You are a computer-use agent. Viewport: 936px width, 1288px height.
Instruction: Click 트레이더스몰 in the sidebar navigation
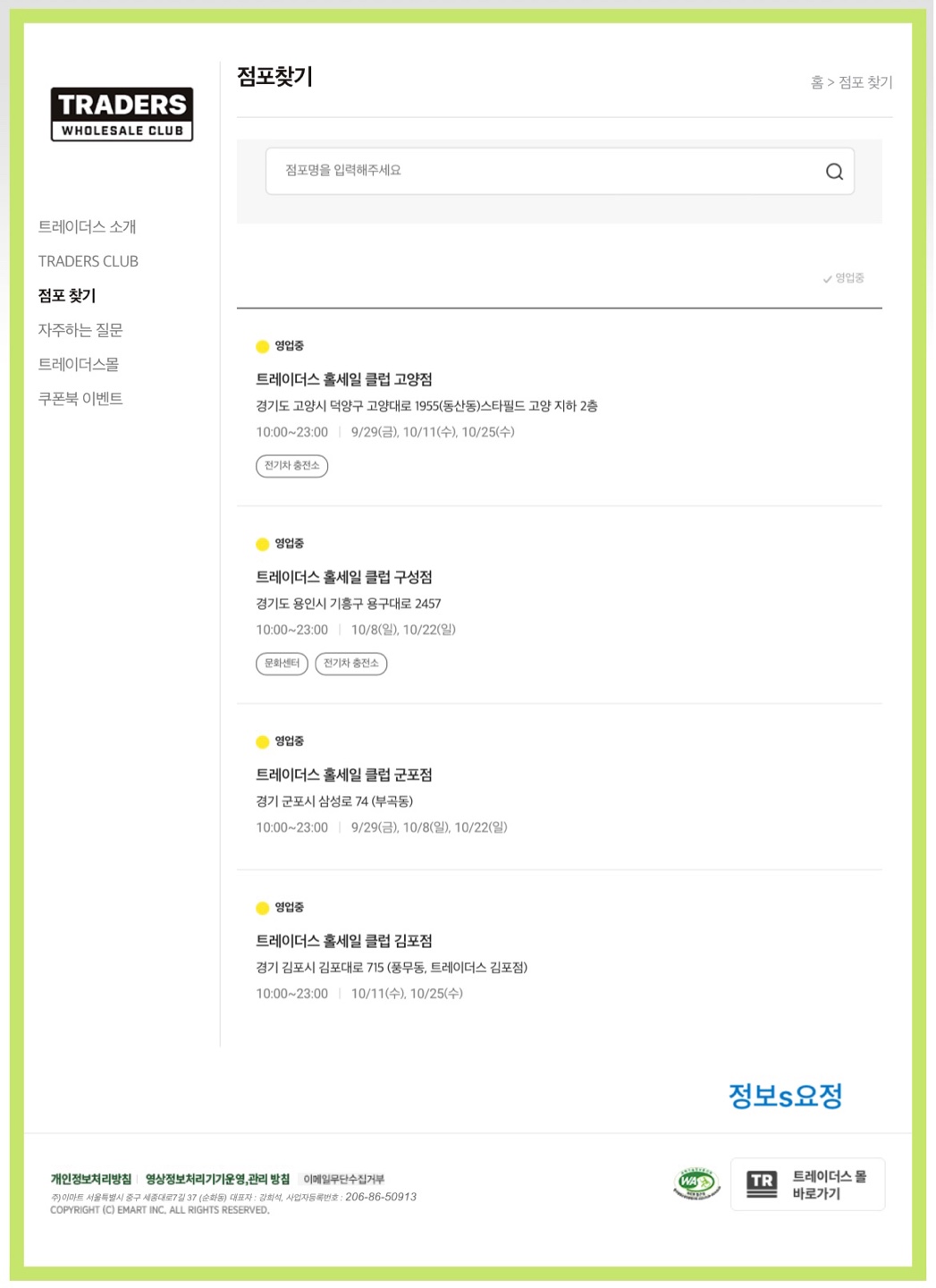click(x=80, y=364)
